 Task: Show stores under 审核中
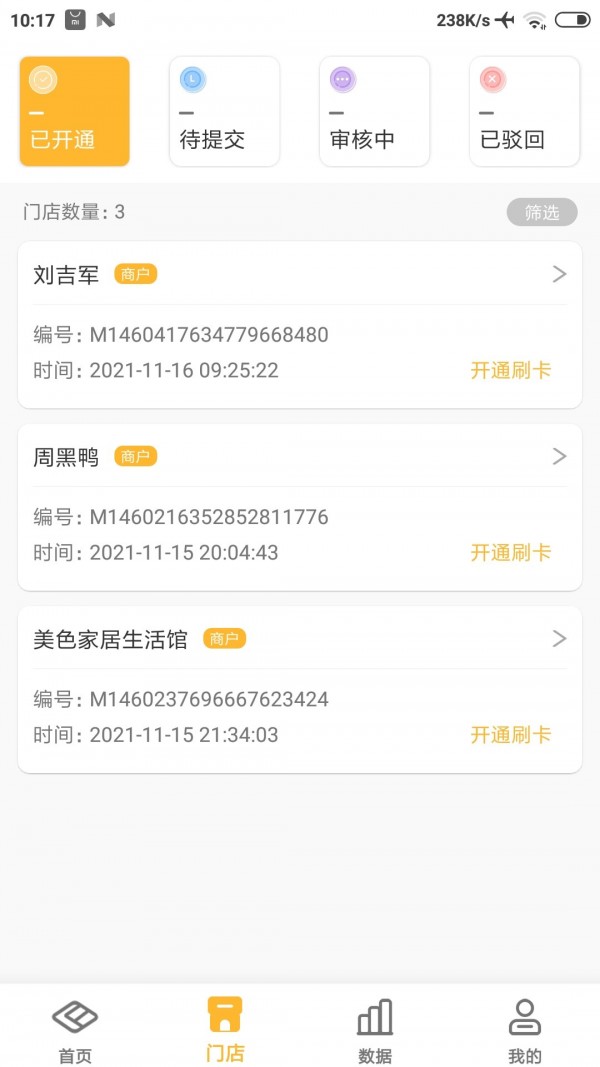tap(375, 111)
